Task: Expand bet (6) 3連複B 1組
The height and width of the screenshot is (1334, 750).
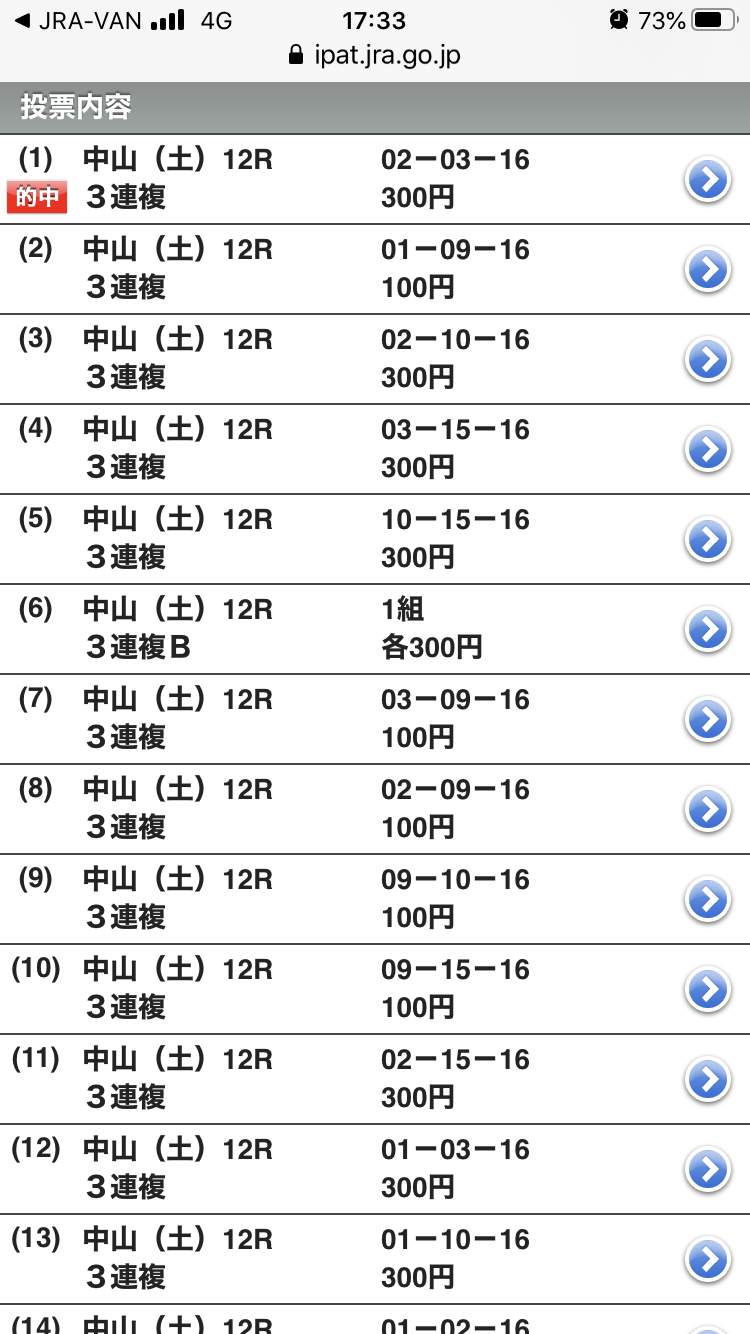Action: [707, 630]
